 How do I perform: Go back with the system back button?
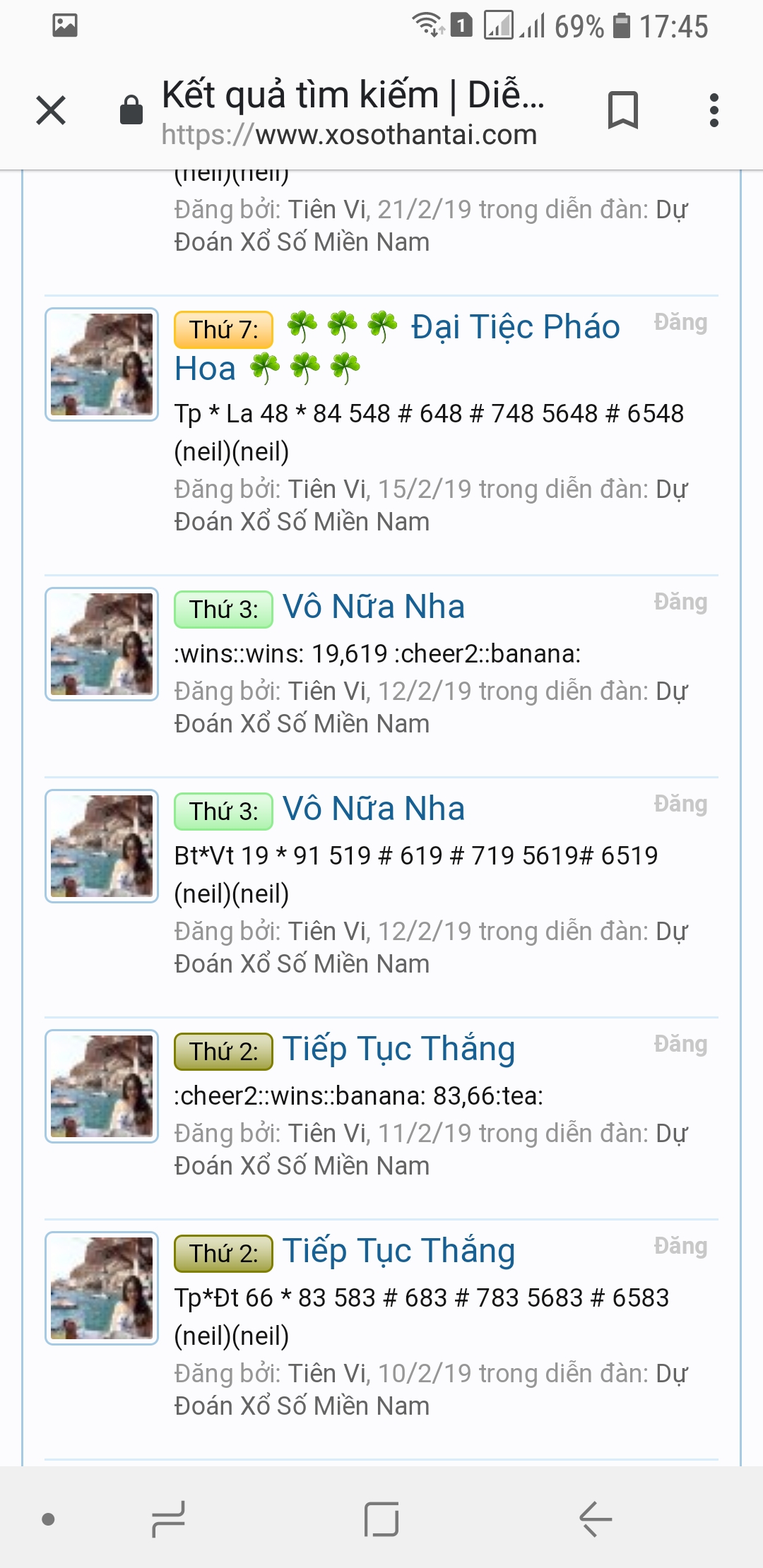[x=595, y=1519]
